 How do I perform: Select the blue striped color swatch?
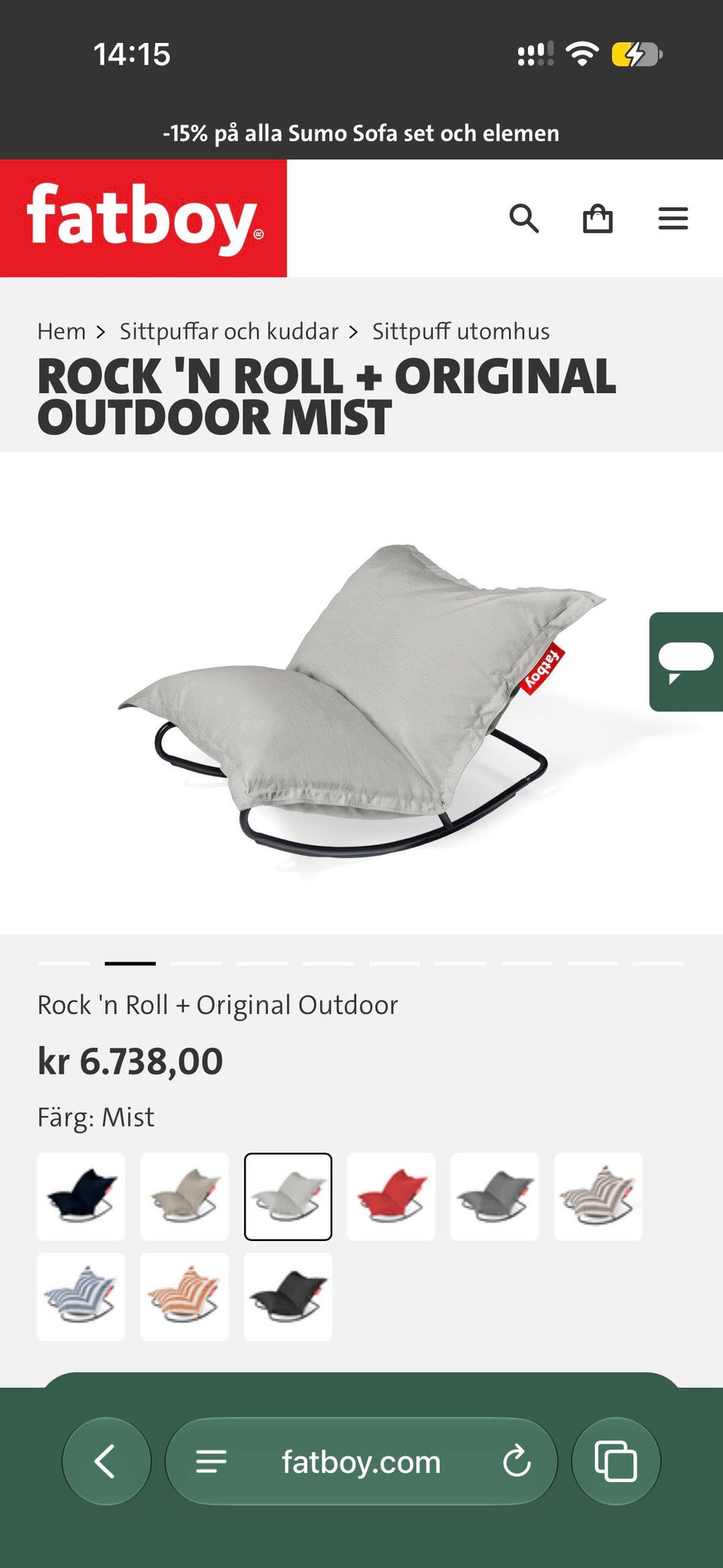(x=81, y=1297)
